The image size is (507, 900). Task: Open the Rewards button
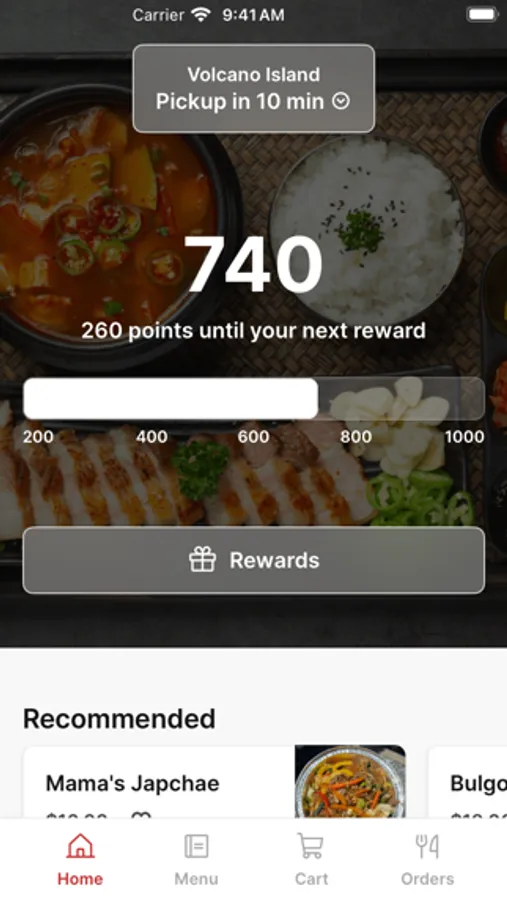click(x=253, y=560)
